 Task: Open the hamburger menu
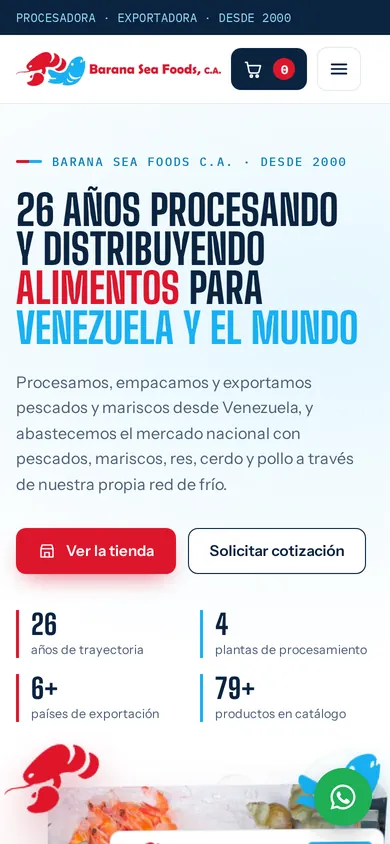click(339, 69)
